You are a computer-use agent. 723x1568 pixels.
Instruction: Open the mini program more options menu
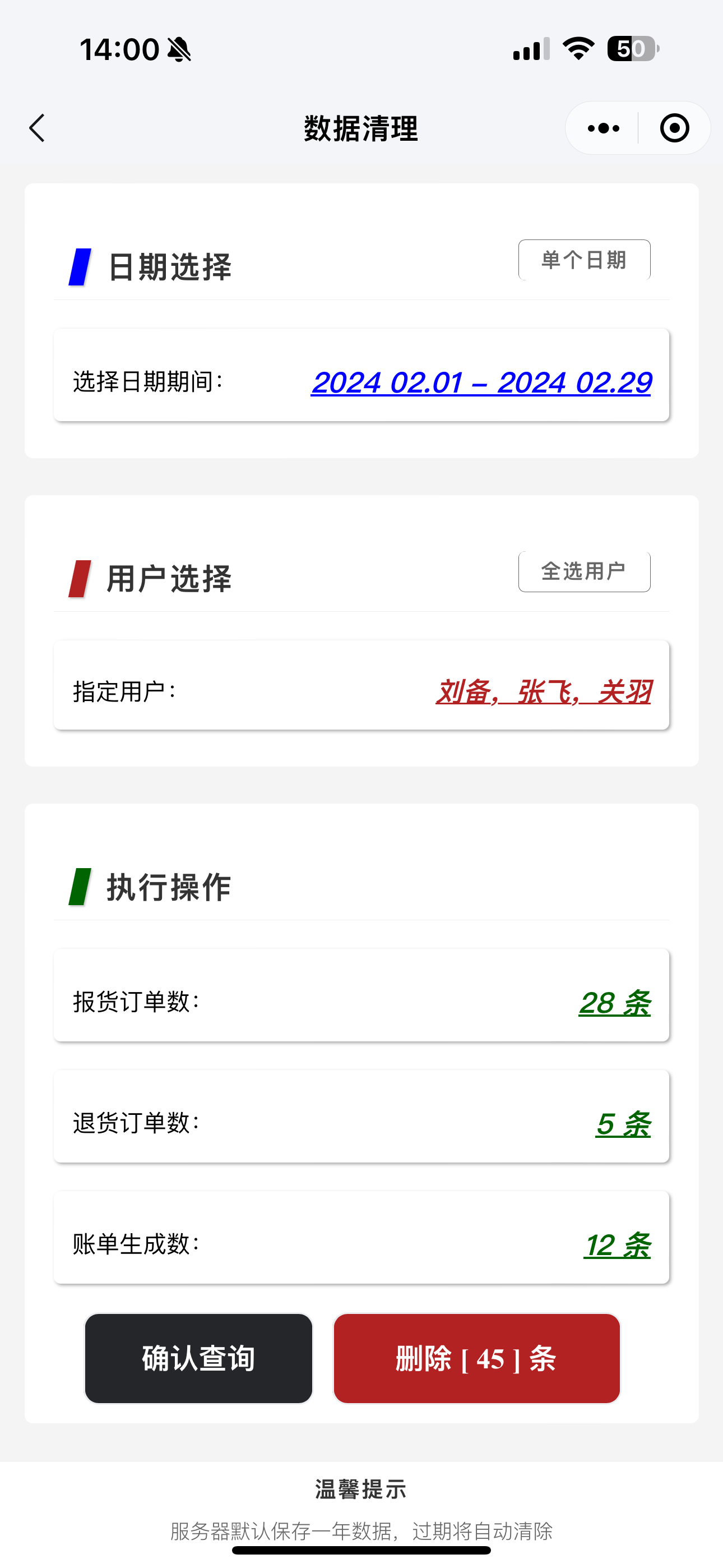(603, 128)
